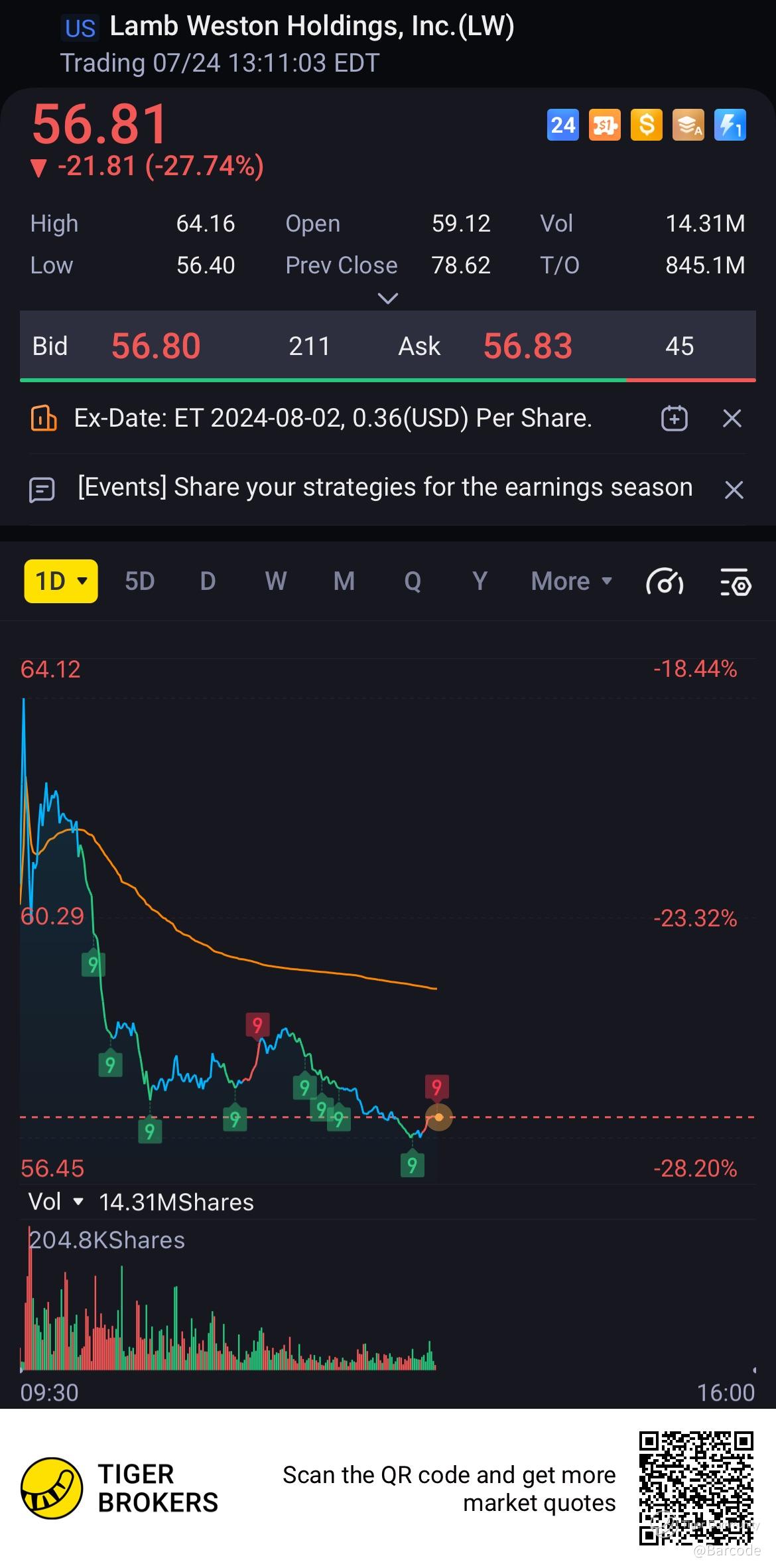The height and width of the screenshot is (1568, 776).
Task: Tap the blue lightning bolt badge
Action: (730, 125)
